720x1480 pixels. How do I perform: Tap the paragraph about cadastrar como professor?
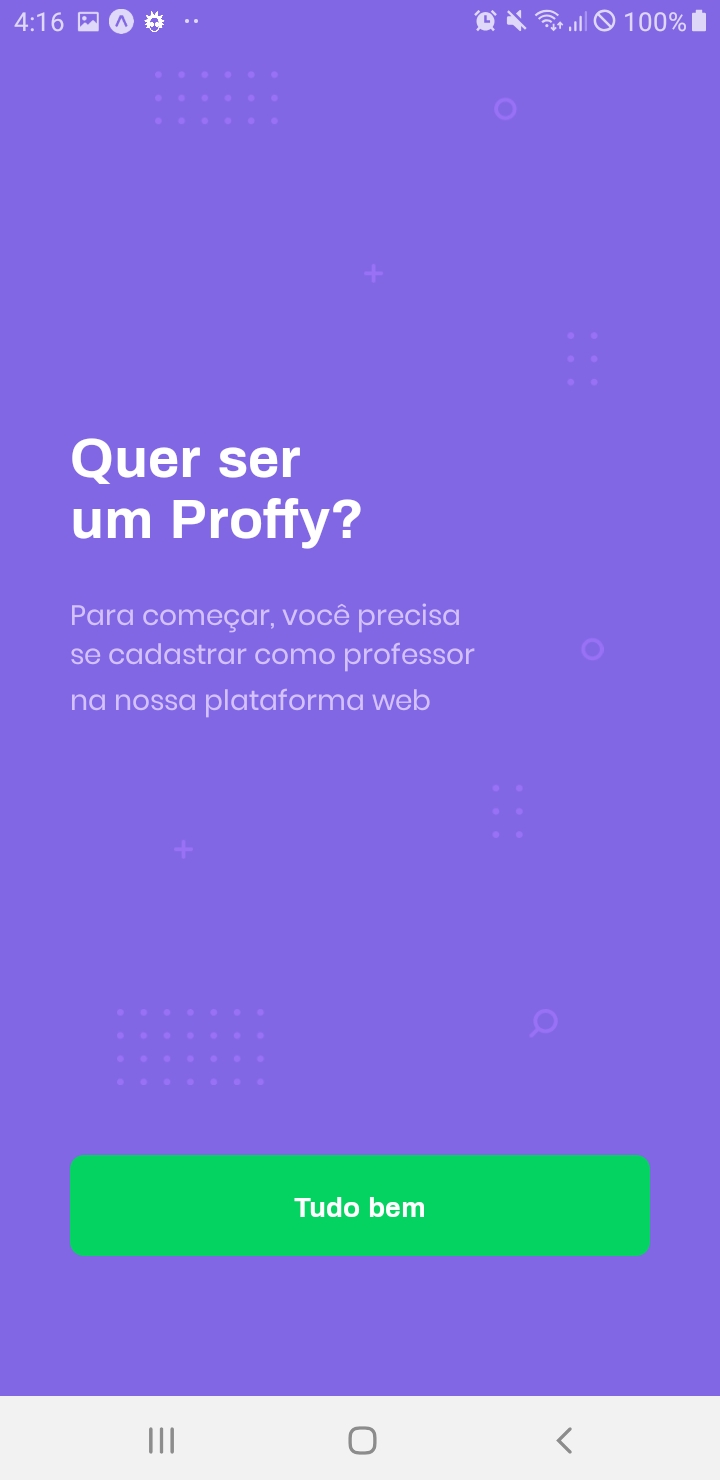pyautogui.click(x=272, y=655)
